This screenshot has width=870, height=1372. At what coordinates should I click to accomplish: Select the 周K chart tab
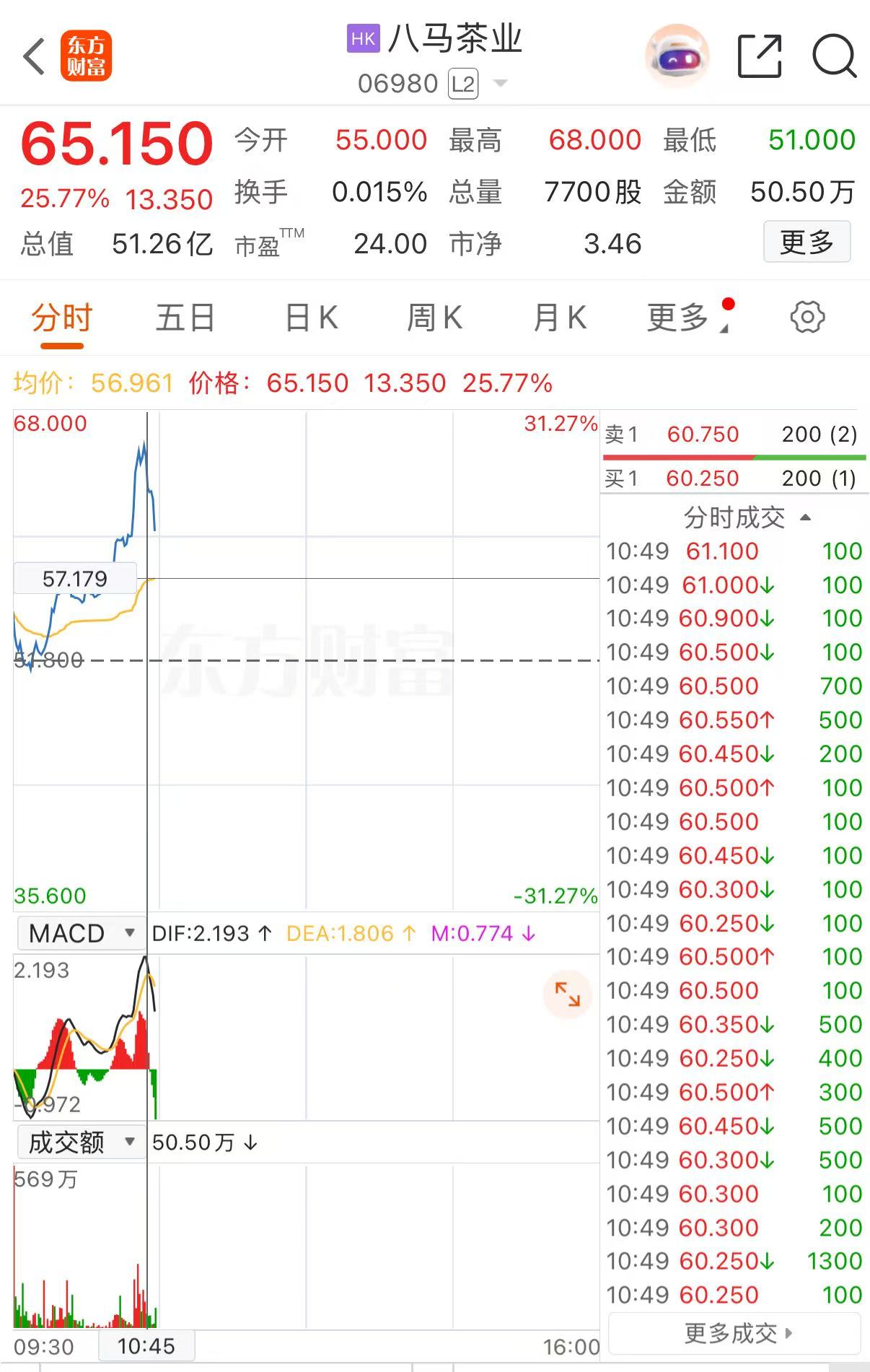tap(434, 318)
